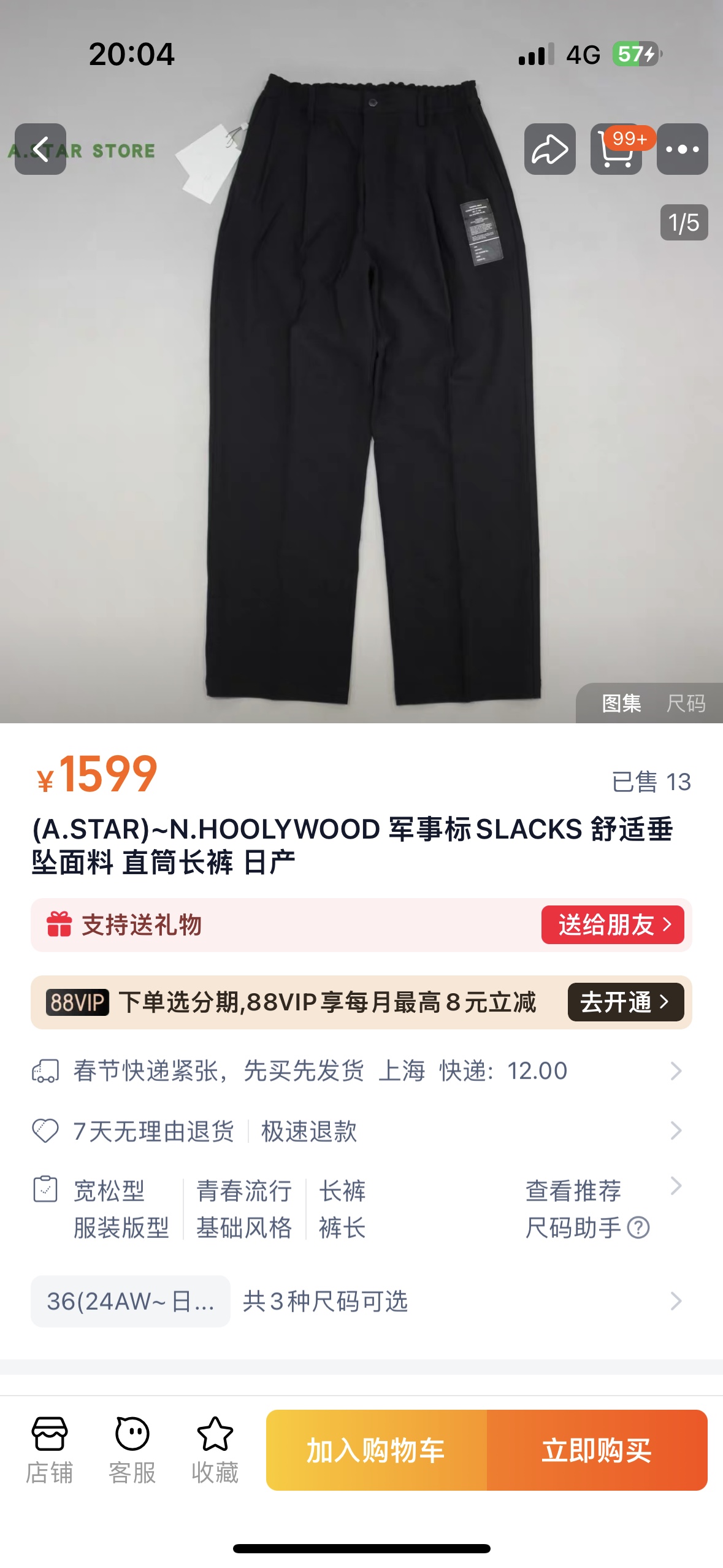The width and height of the screenshot is (723, 1568).
Task: Tap 送给朋友 to gift this item
Action: click(612, 924)
